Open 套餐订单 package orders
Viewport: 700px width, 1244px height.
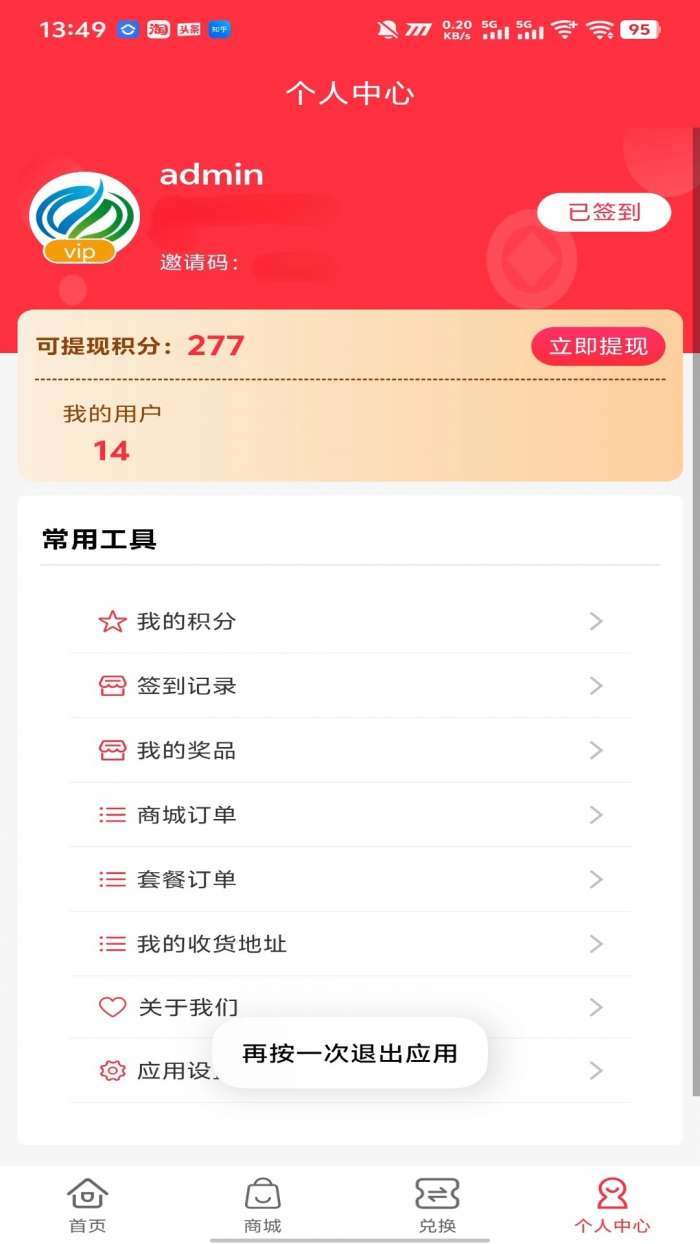point(350,879)
